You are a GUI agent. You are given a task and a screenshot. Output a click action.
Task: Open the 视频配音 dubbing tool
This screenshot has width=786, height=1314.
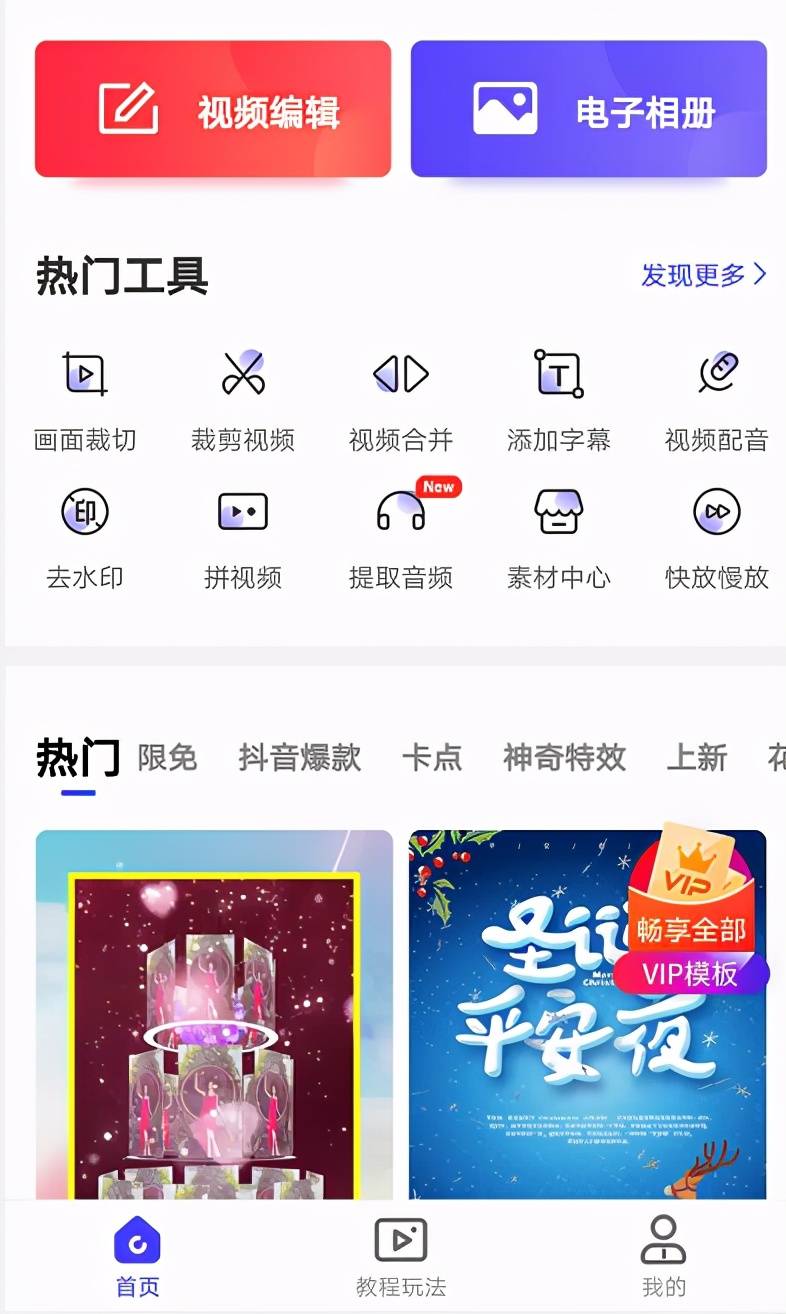pos(717,399)
